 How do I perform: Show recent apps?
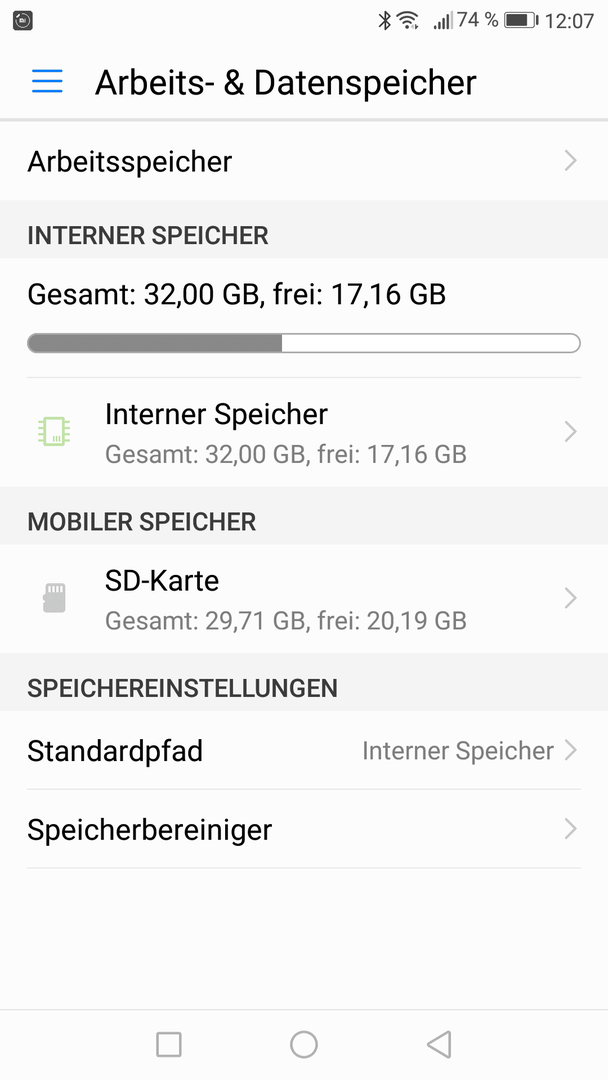point(169,1044)
